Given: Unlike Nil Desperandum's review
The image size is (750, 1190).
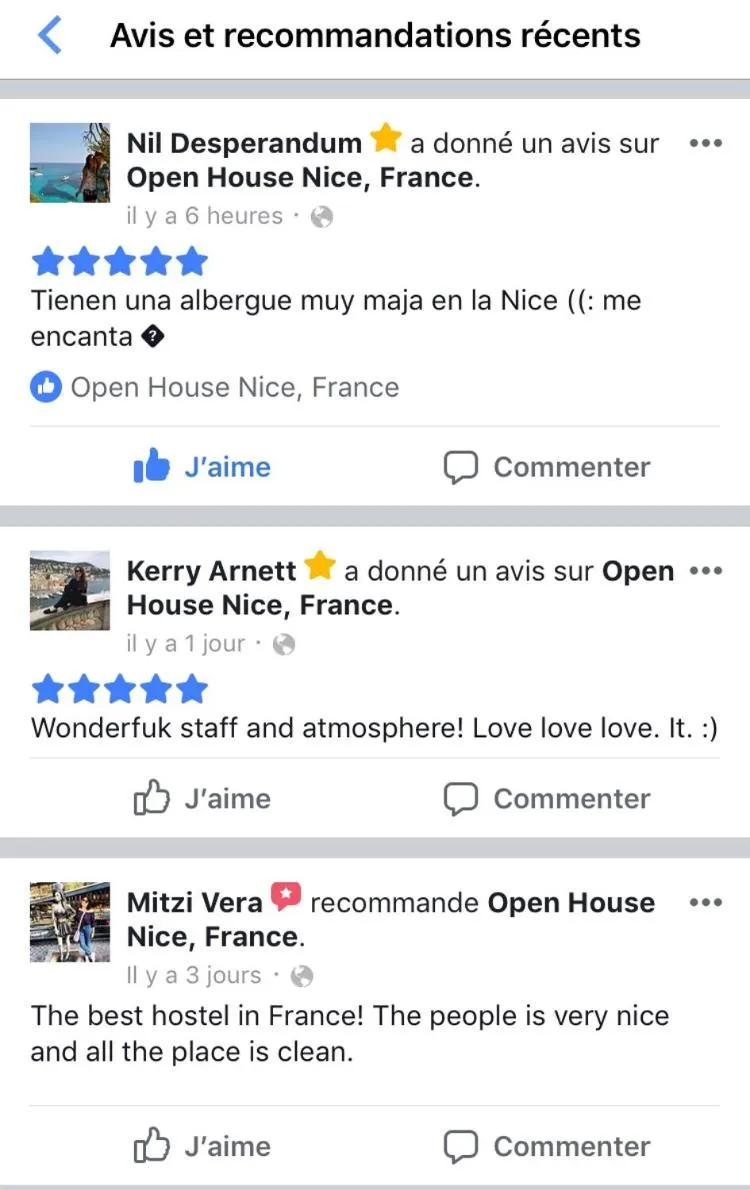Looking at the screenshot, I should point(202,467).
